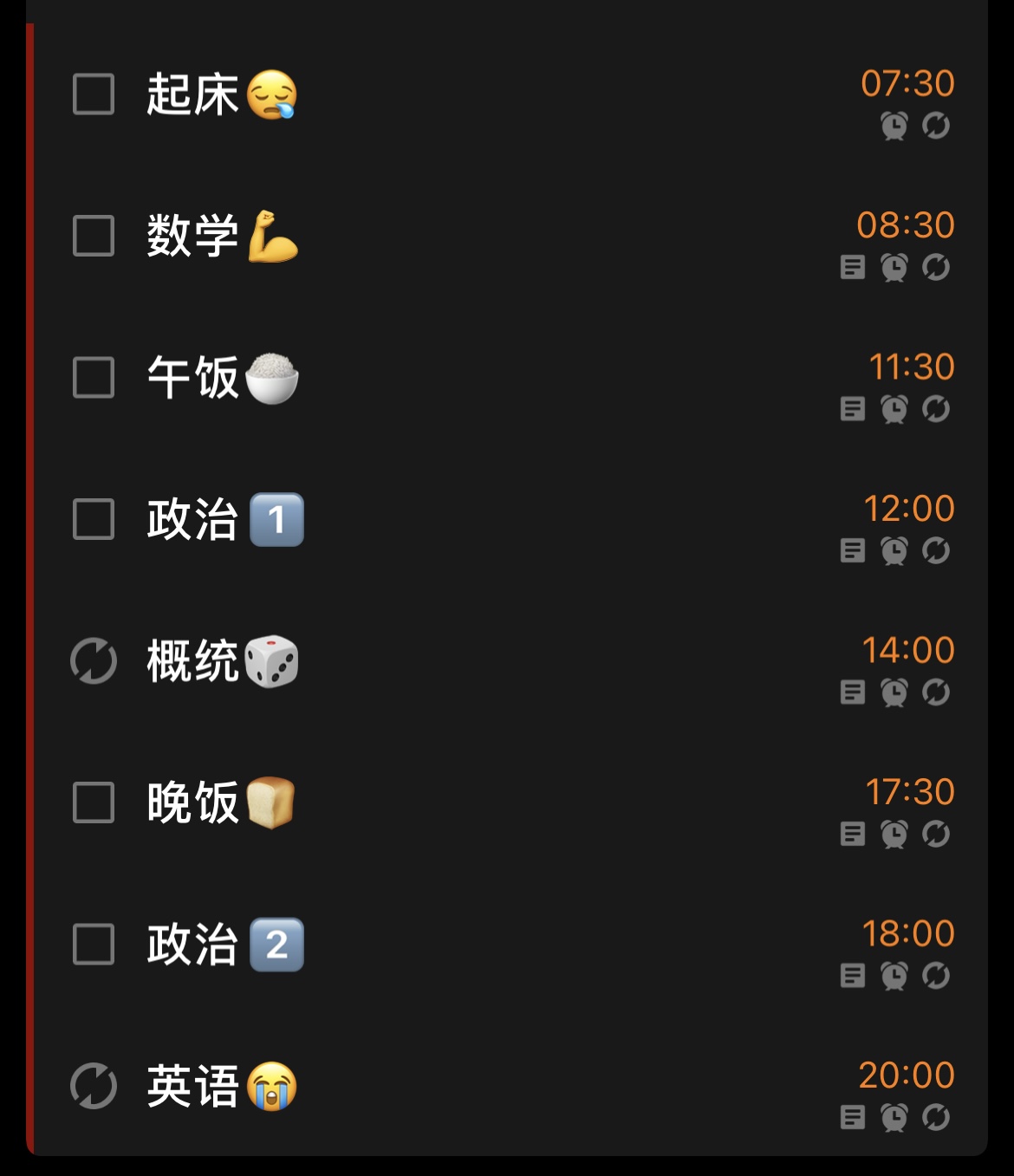Complete the 政治 1 task checkbox
The image size is (1014, 1176).
(94, 519)
